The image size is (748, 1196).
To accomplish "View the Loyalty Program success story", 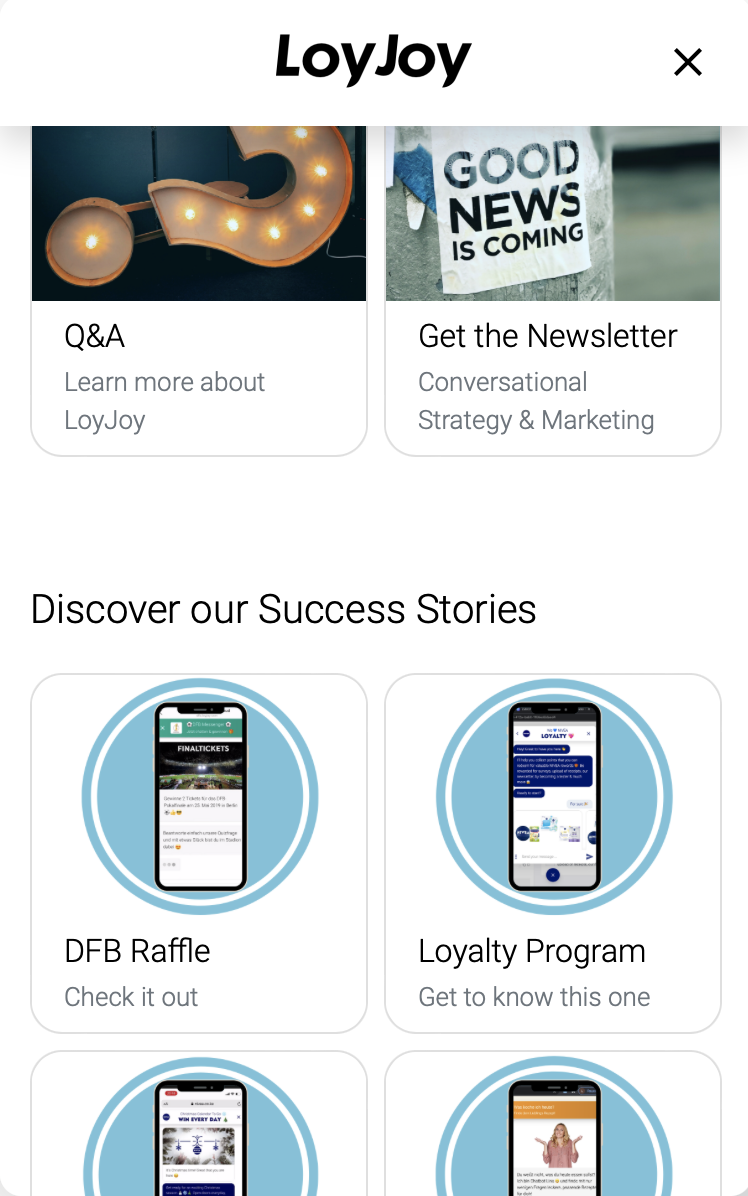I will coord(552,852).
